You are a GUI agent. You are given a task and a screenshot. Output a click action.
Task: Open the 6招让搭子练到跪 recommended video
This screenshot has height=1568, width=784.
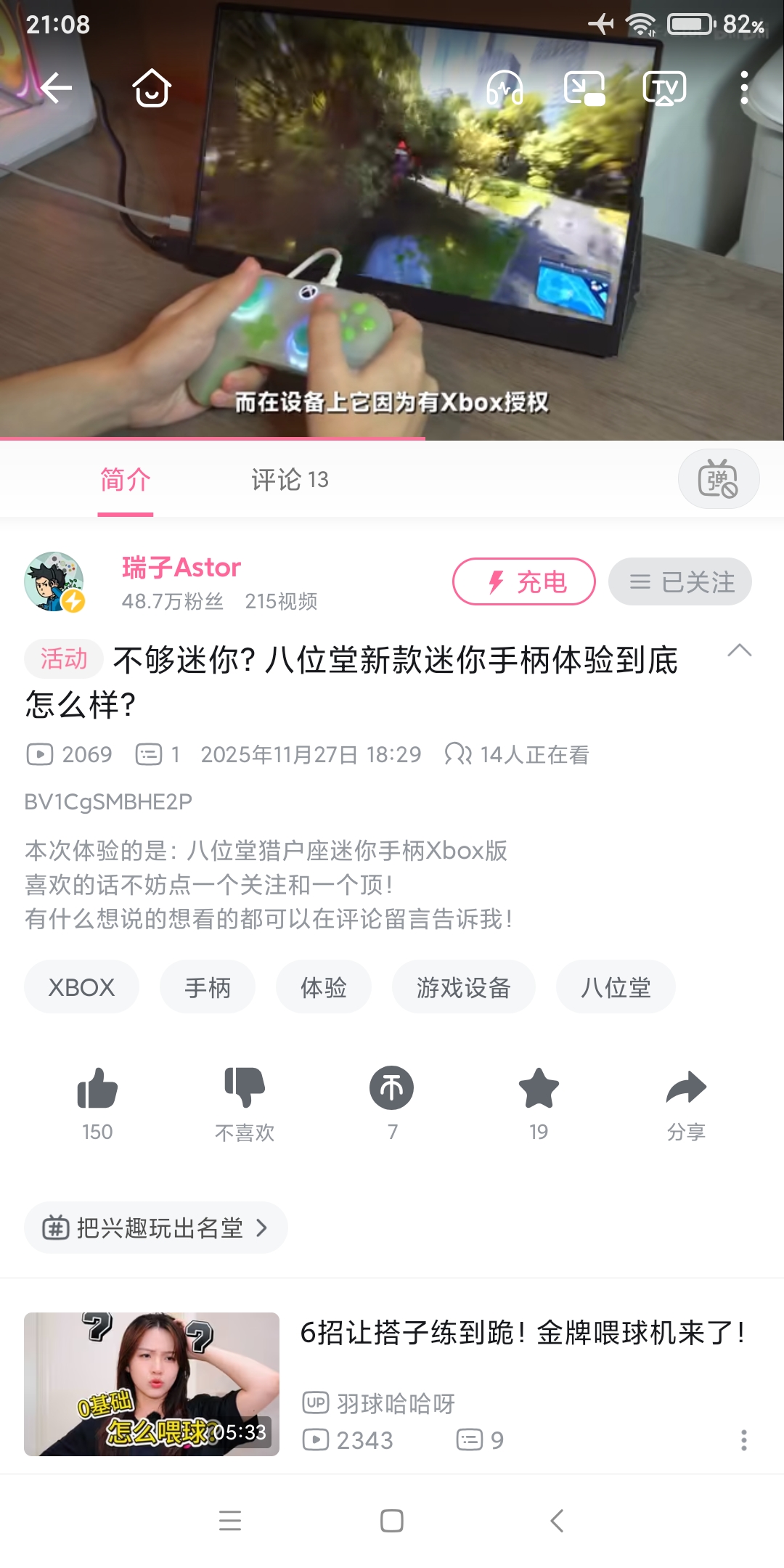click(x=521, y=1333)
